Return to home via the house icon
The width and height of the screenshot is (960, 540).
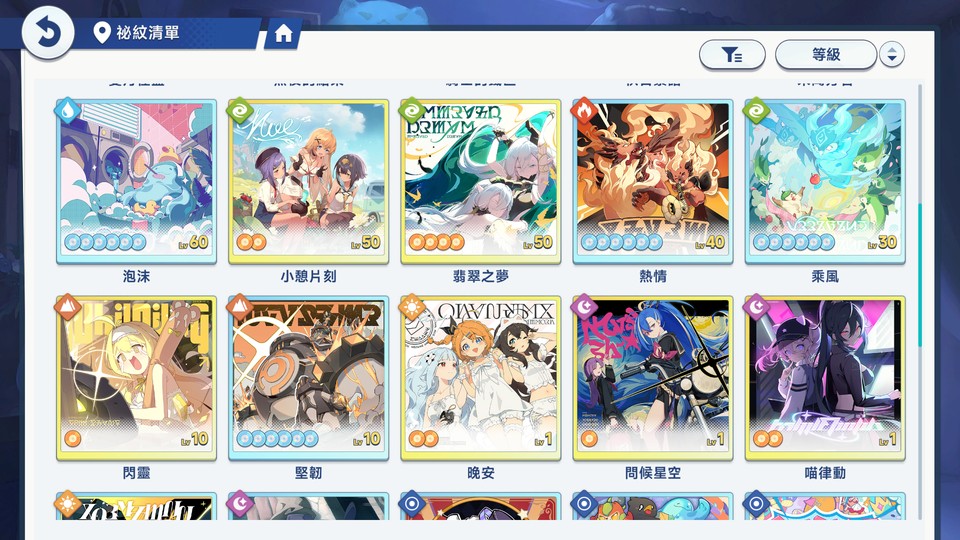[283, 34]
